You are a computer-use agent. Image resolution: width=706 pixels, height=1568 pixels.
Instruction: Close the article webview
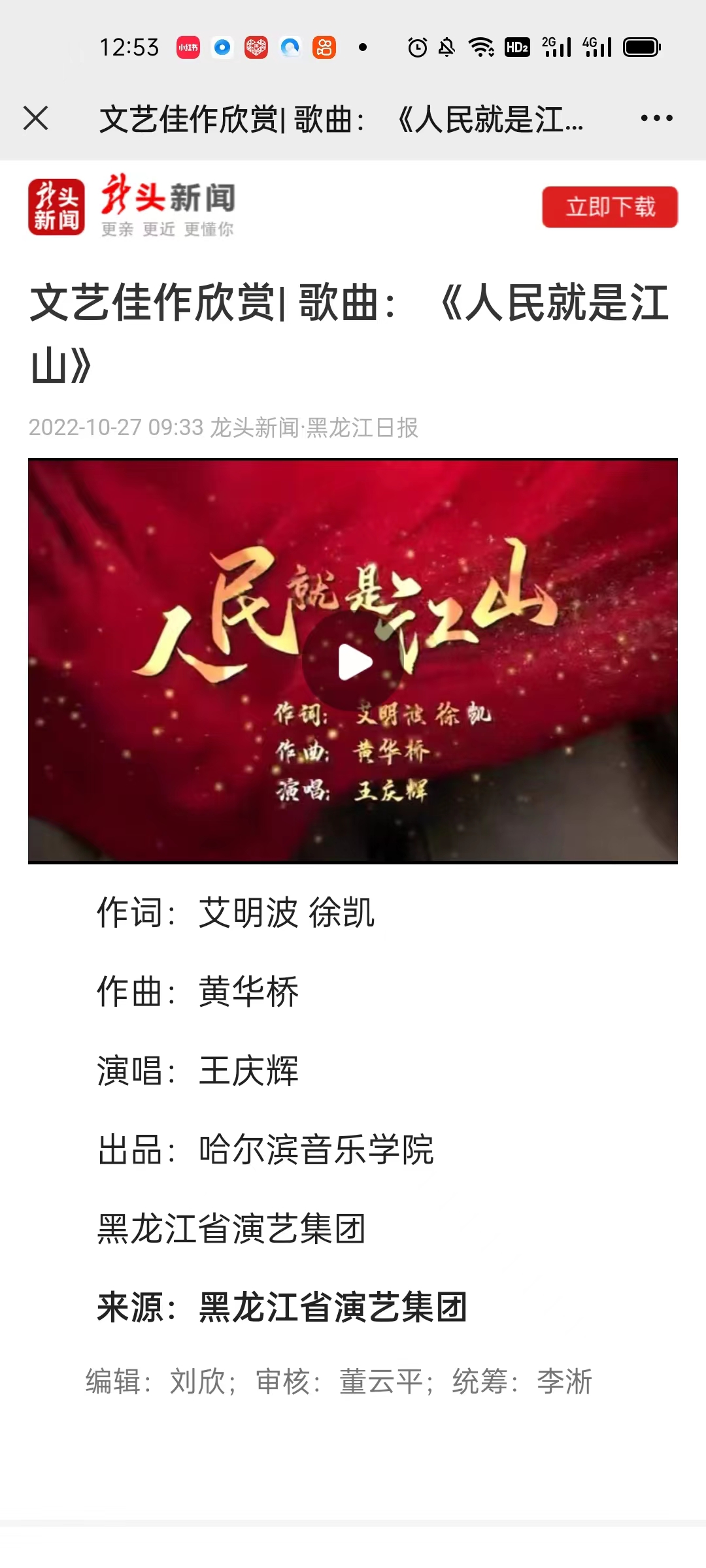(x=36, y=119)
